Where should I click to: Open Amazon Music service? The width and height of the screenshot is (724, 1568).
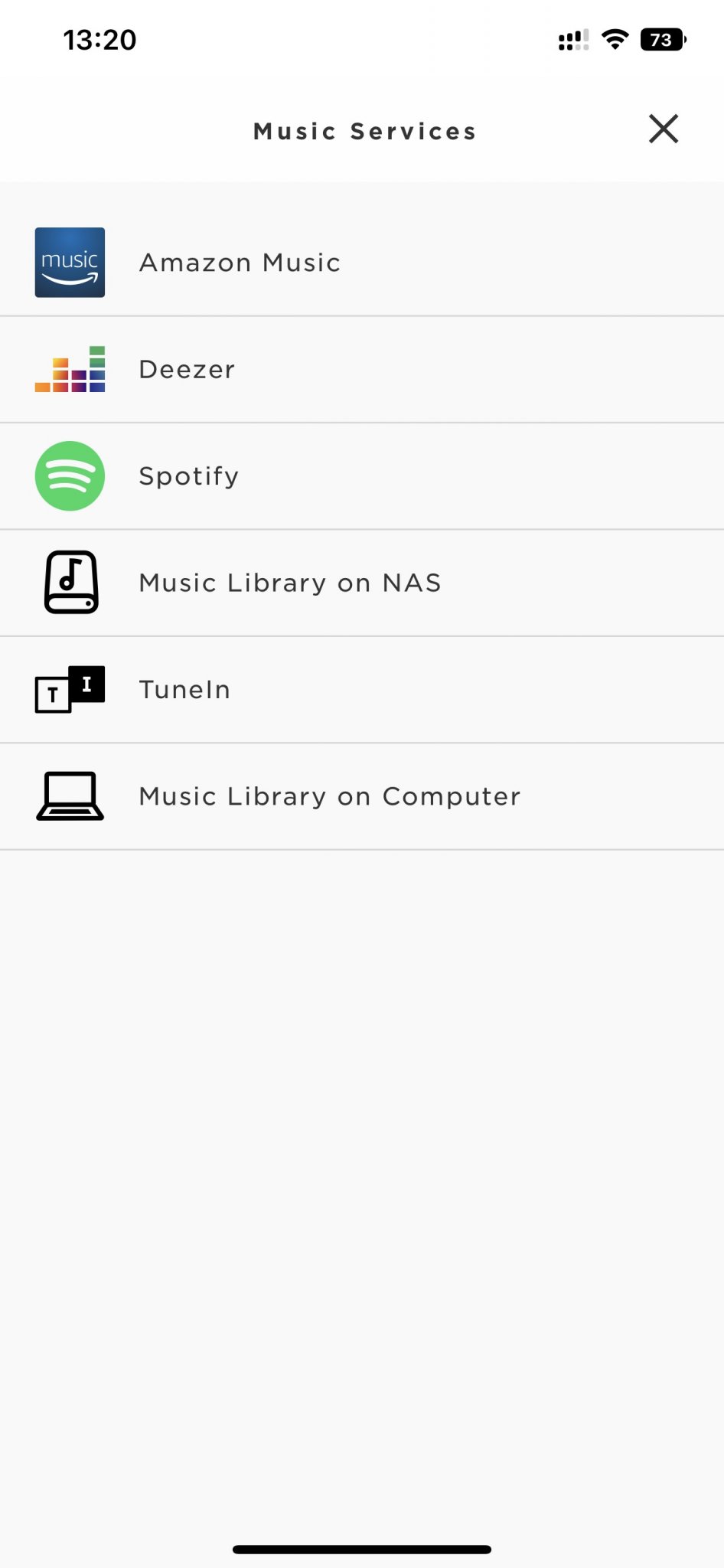[x=240, y=263]
